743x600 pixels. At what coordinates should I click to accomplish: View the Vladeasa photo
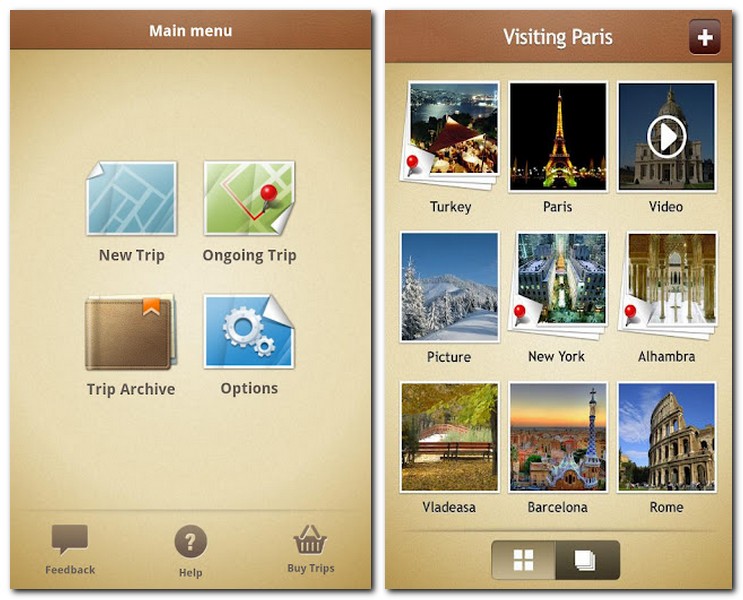pos(449,437)
